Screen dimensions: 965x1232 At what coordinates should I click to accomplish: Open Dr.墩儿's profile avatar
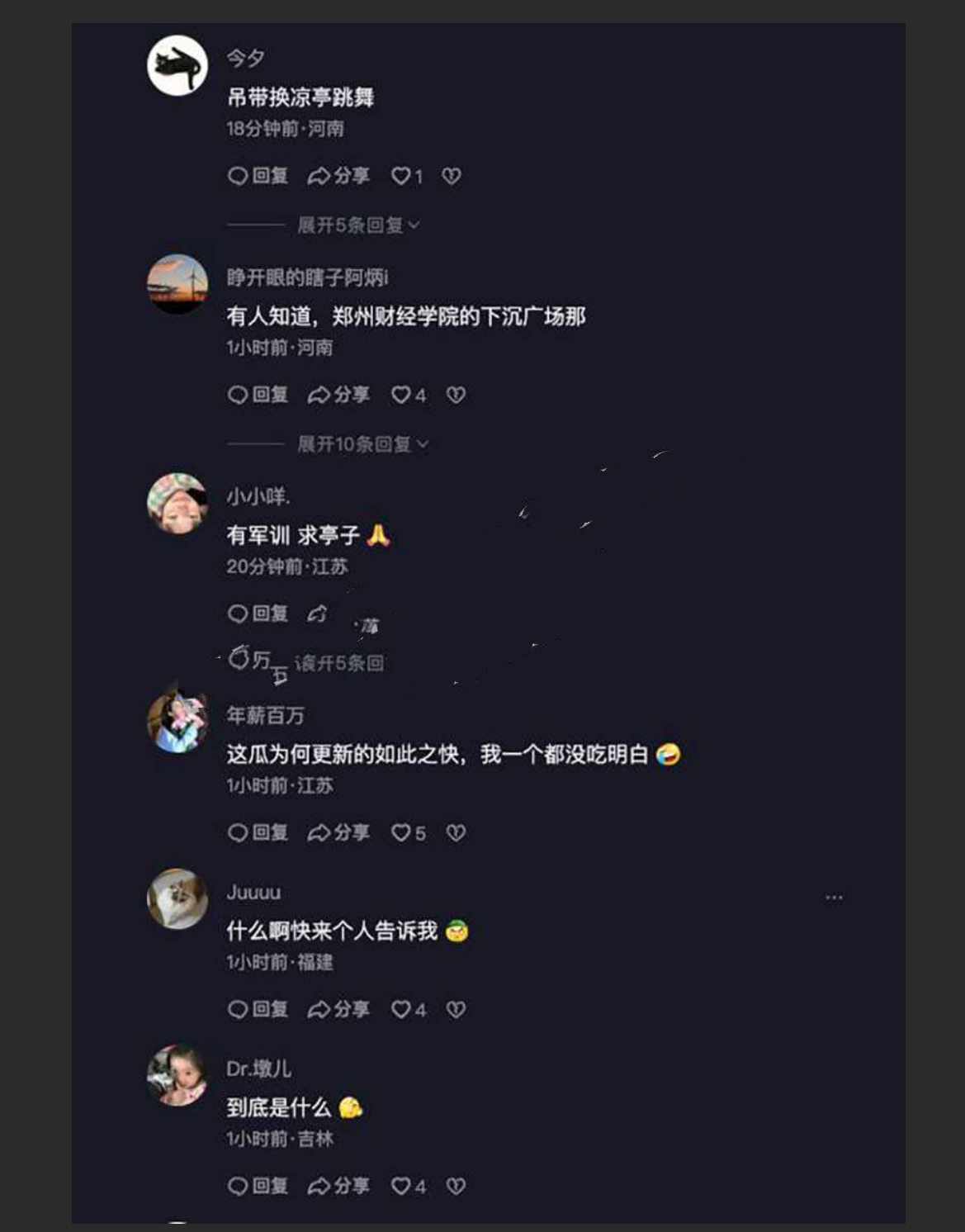tap(177, 1075)
